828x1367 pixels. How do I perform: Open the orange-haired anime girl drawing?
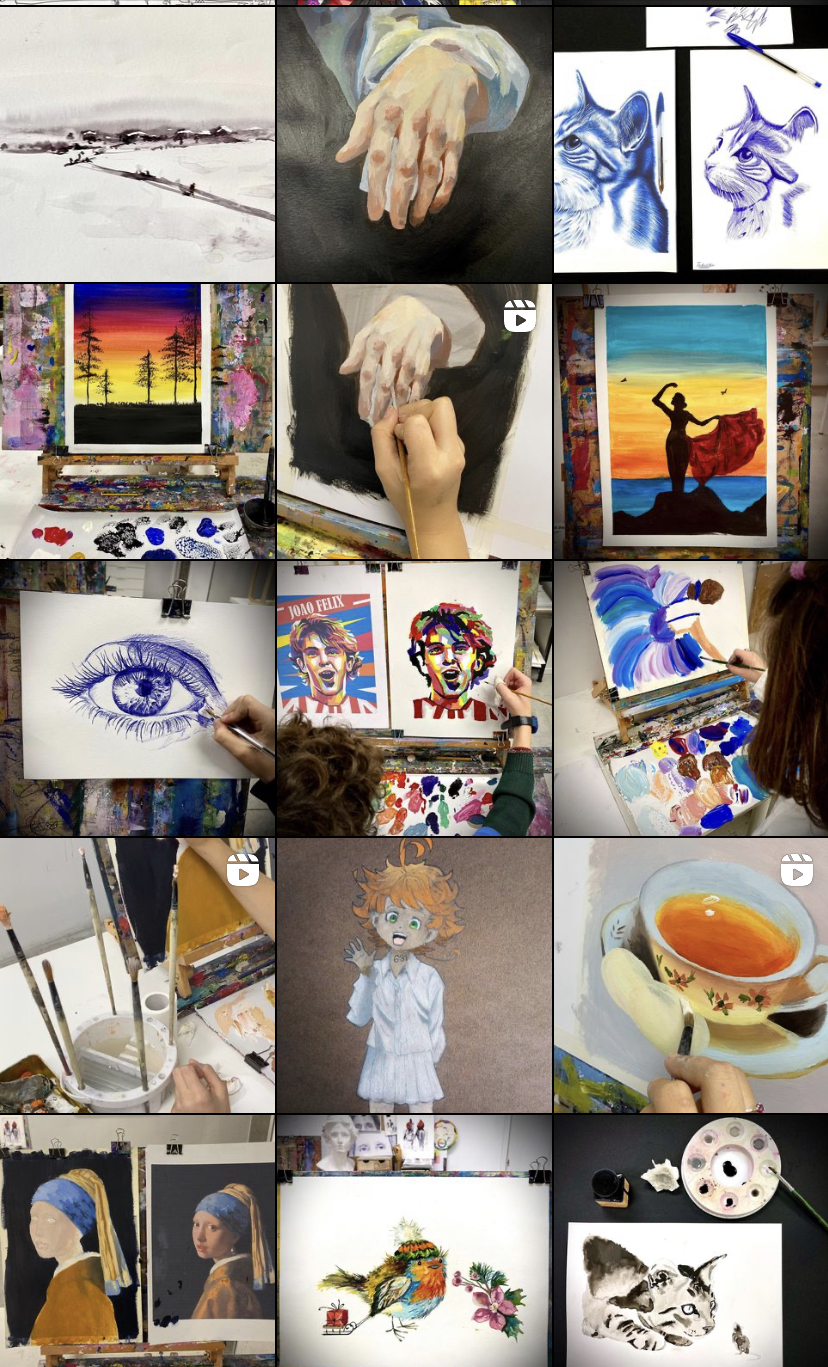[414, 975]
